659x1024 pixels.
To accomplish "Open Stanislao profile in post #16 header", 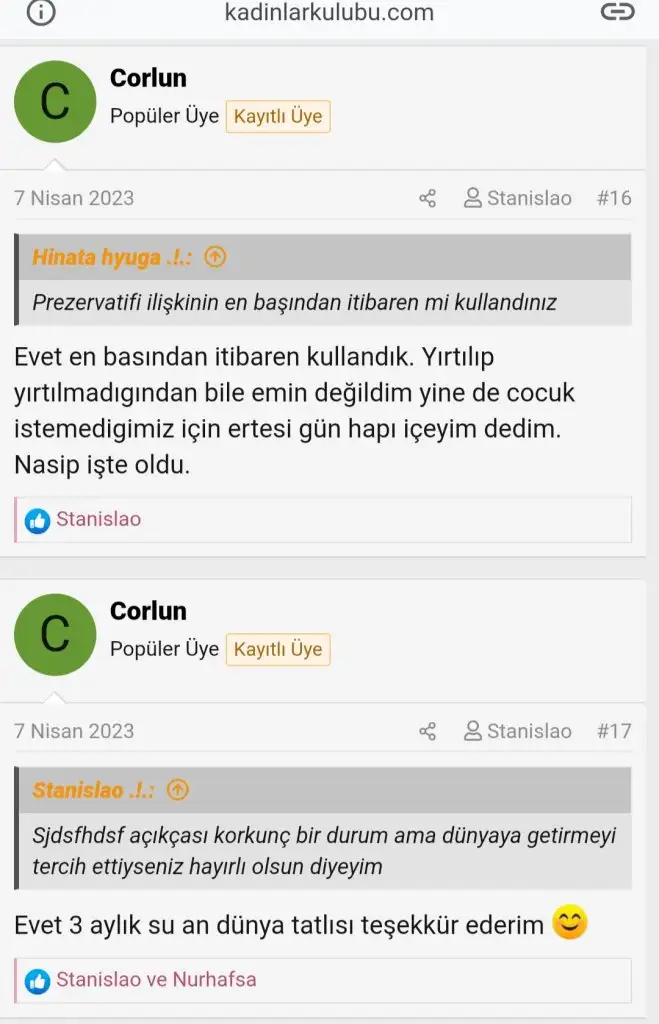I will click(518, 198).
